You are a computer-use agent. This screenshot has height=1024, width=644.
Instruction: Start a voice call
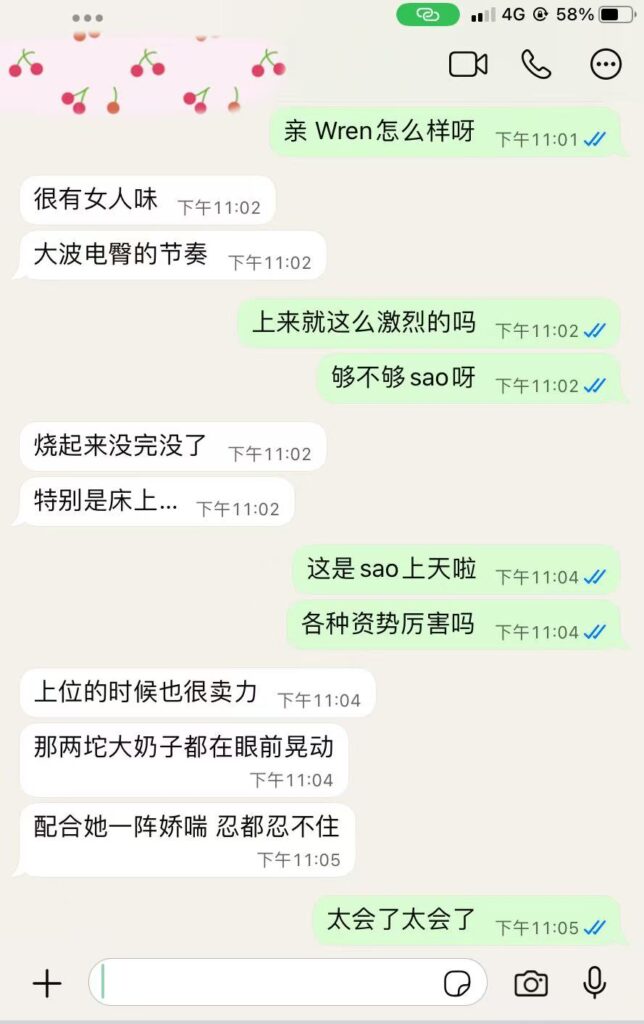[536, 65]
